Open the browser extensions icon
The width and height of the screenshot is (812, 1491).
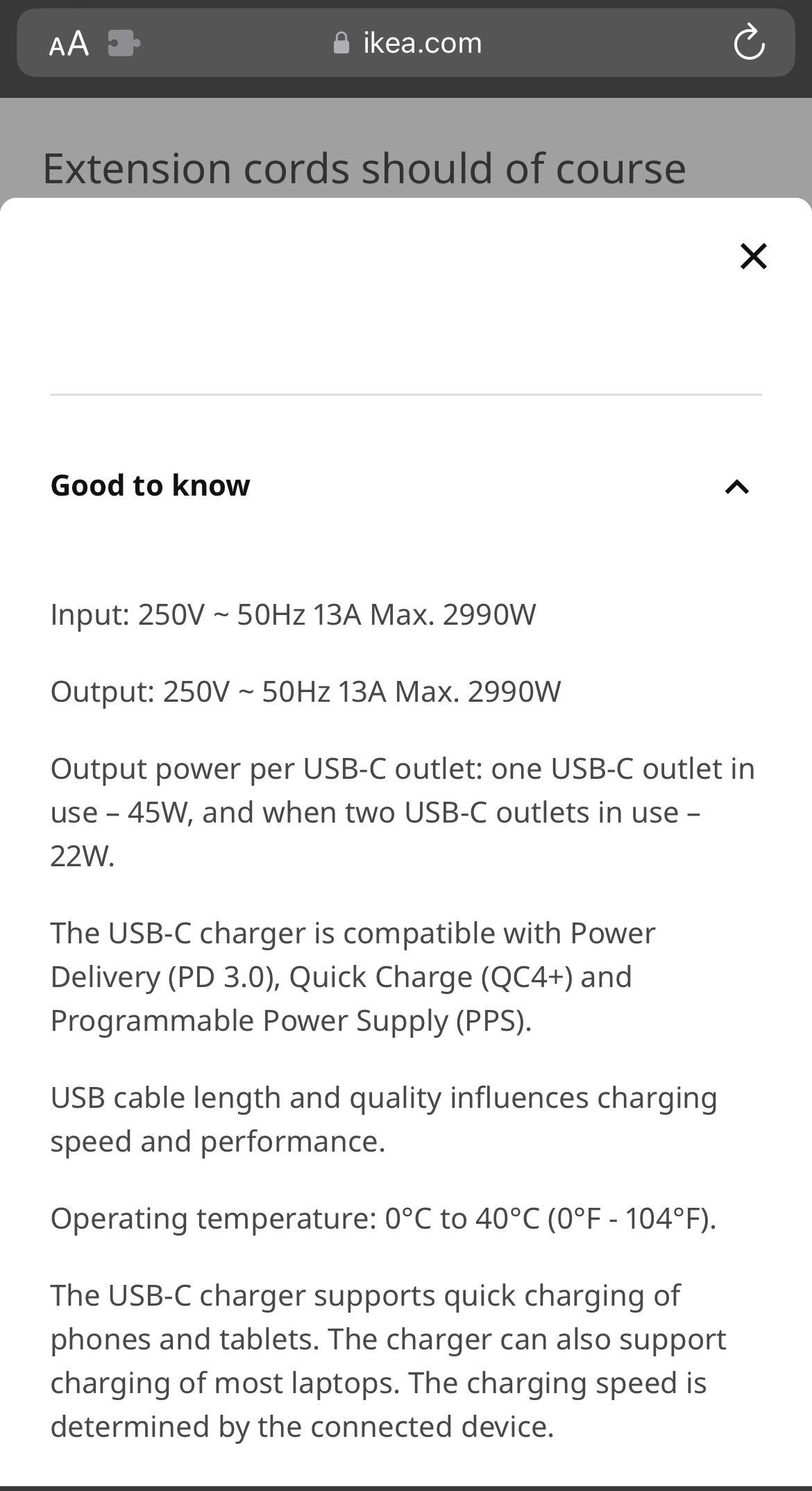[x=124, y=44]
